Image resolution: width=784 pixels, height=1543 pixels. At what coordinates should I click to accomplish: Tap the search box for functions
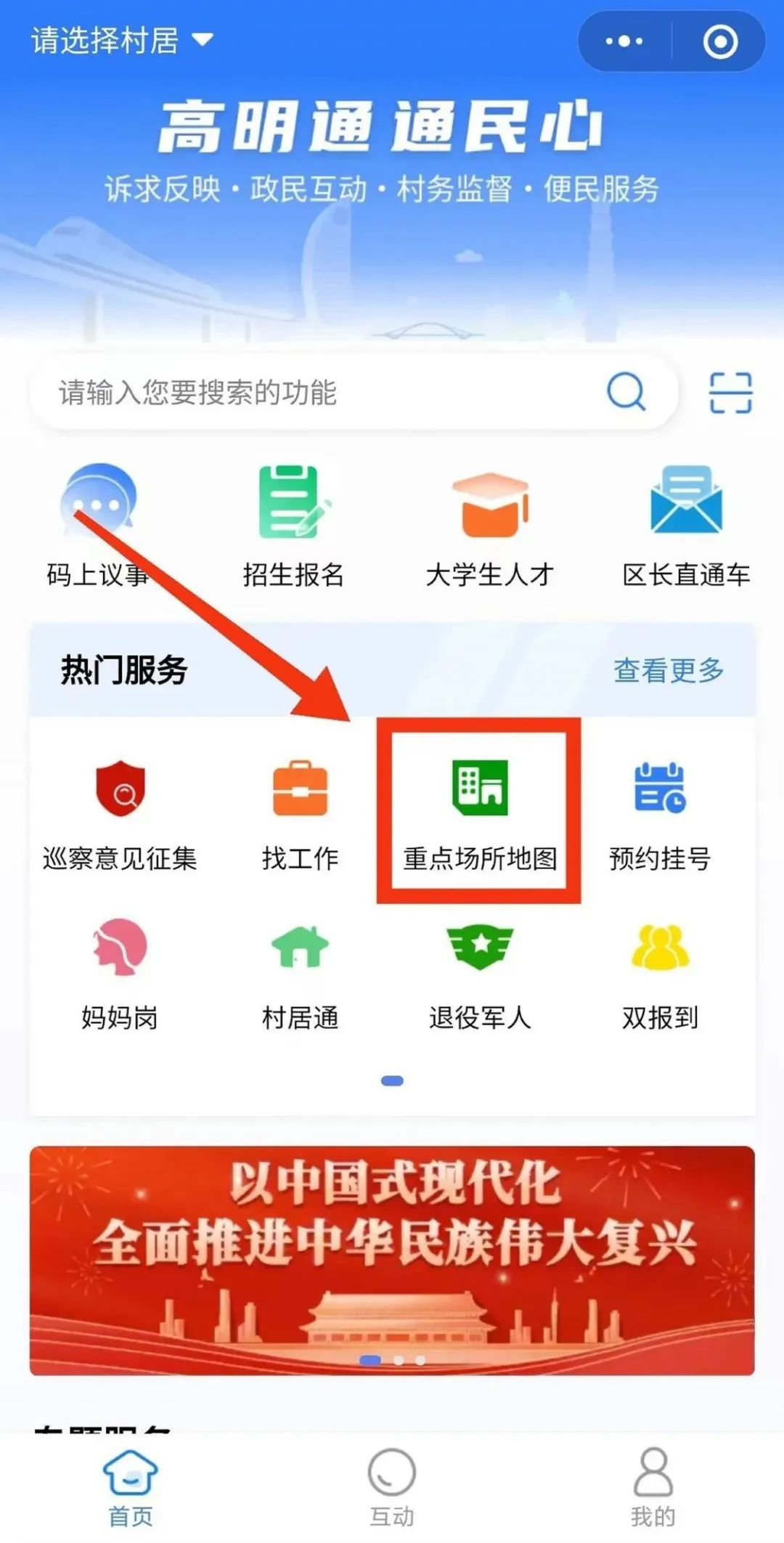point(354,392)
